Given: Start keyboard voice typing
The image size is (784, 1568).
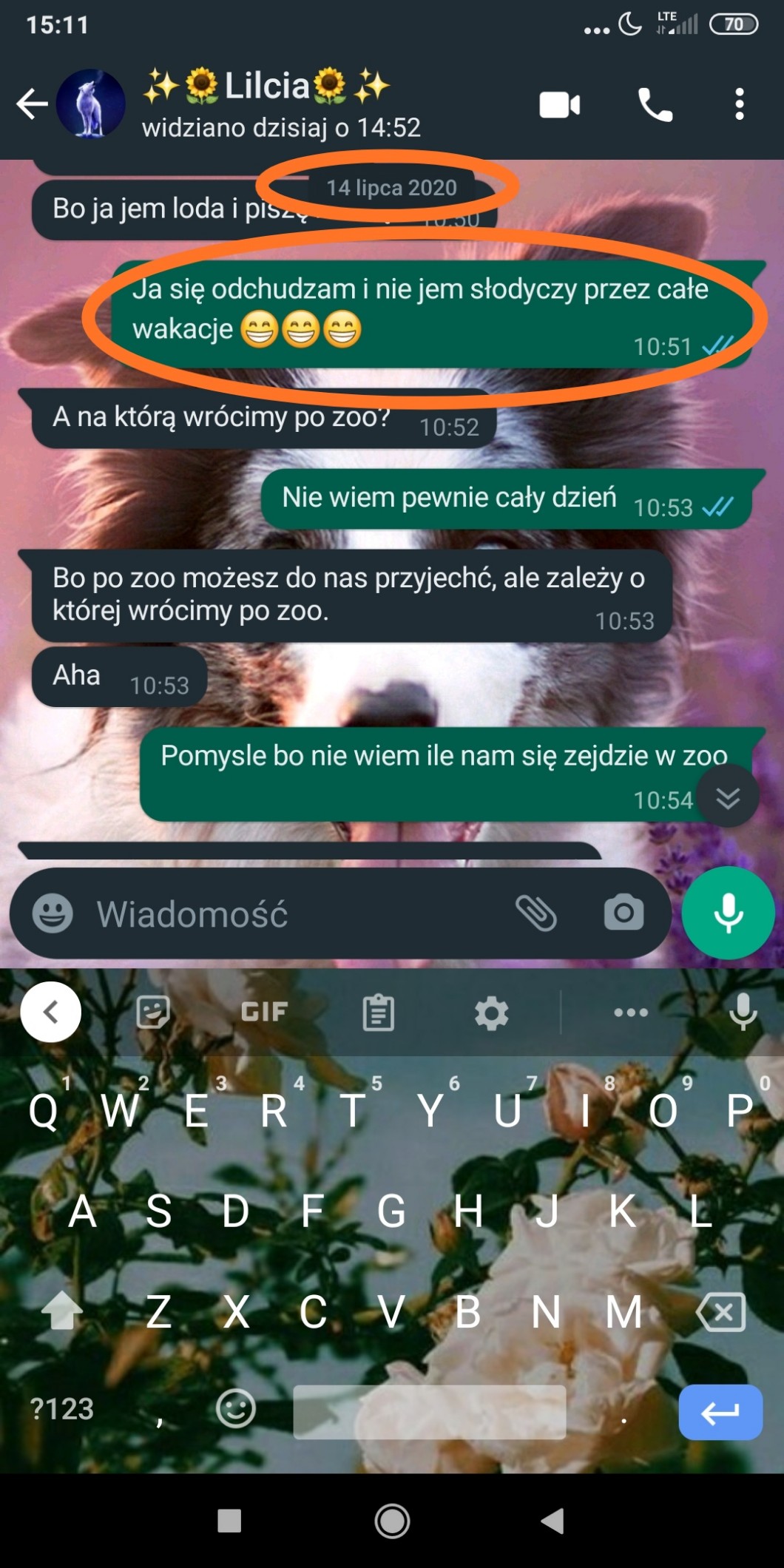Looking at the screenshot, I should [x=743, y=1012].
